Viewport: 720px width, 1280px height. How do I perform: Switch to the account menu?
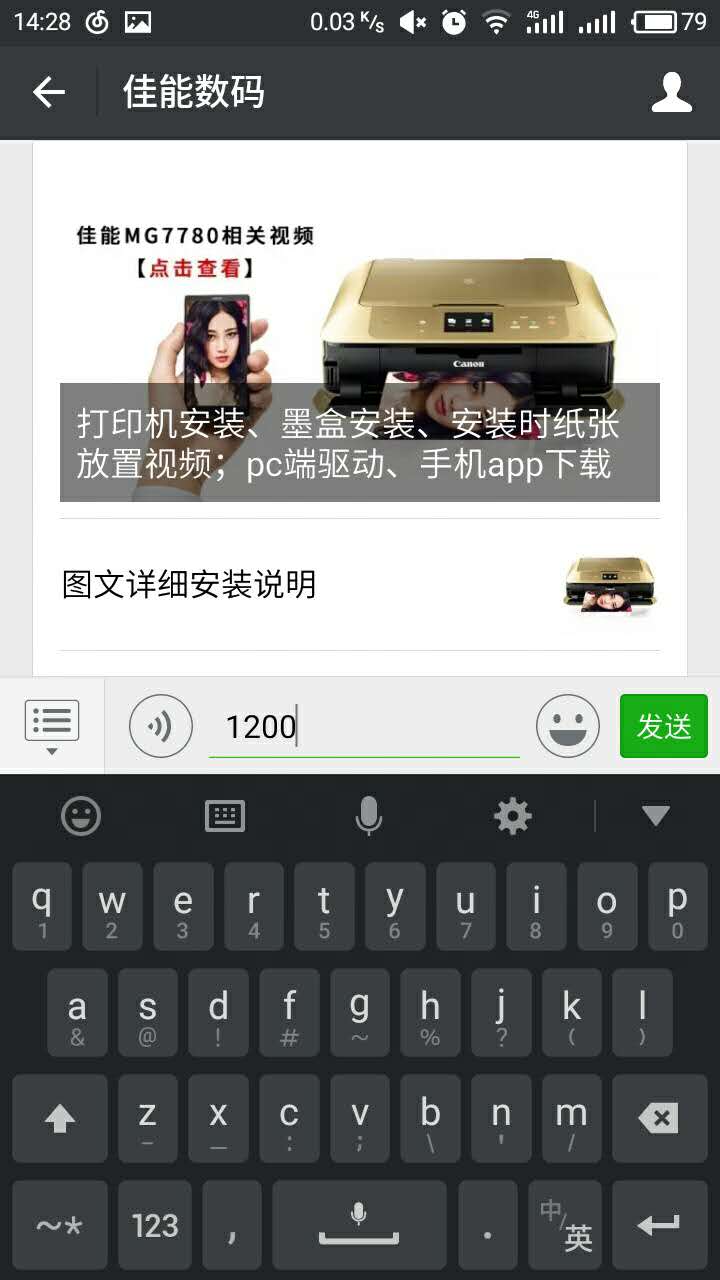pyautogui.click(x=52, y=725)
